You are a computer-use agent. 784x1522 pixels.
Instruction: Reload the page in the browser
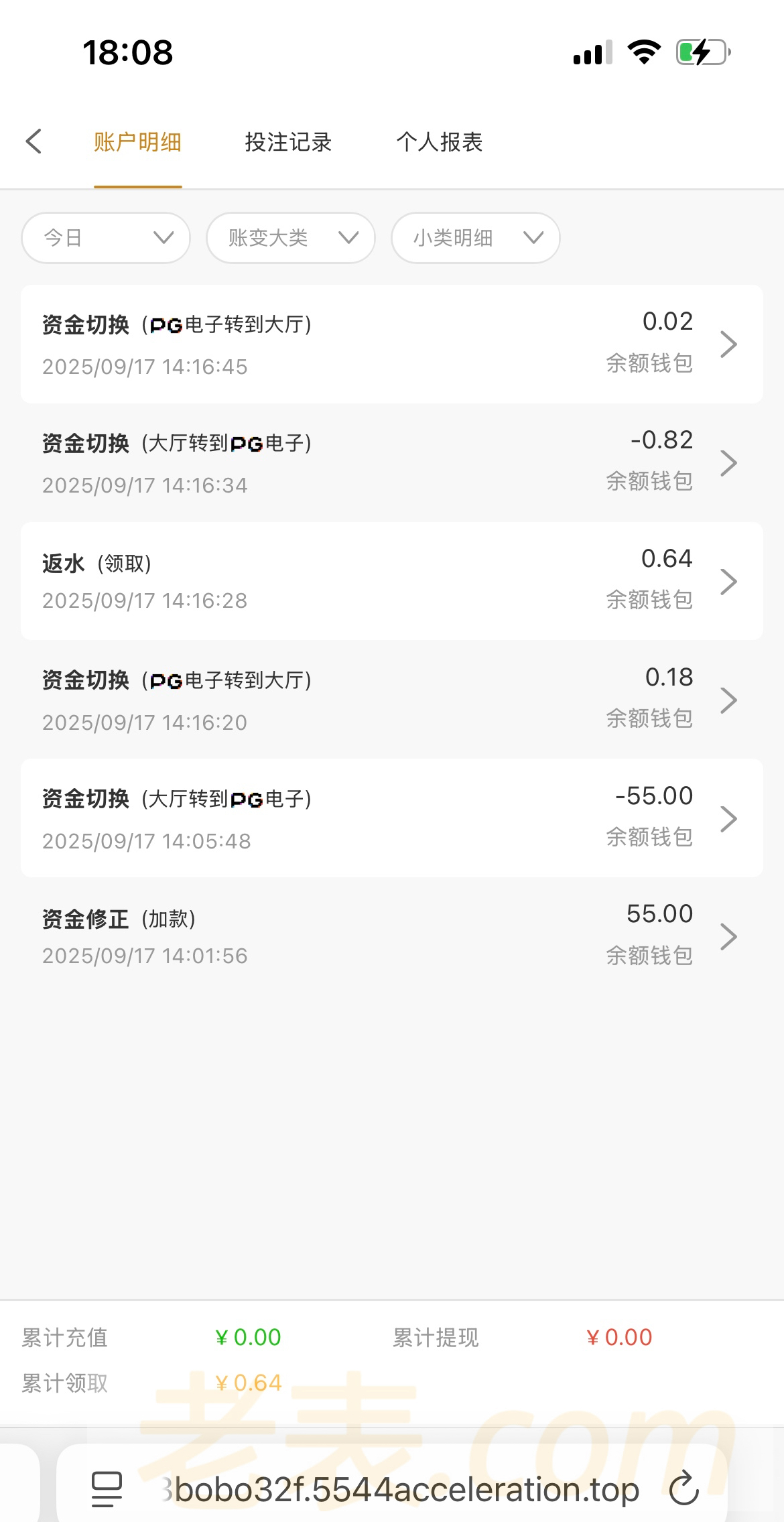(x=684, y=1489)
